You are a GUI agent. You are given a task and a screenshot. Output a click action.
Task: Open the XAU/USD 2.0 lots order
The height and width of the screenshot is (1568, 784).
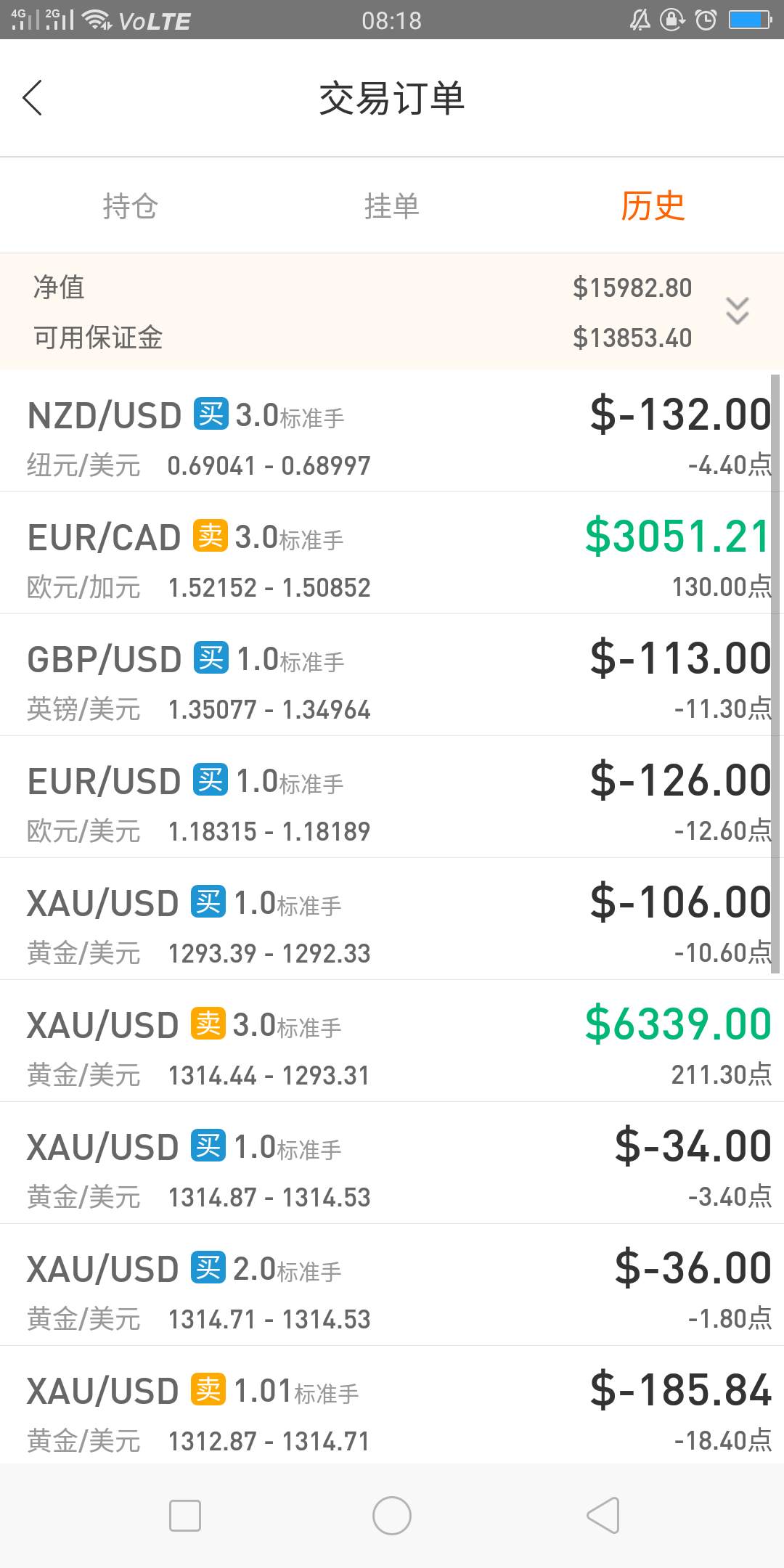tap(392, 1285)
